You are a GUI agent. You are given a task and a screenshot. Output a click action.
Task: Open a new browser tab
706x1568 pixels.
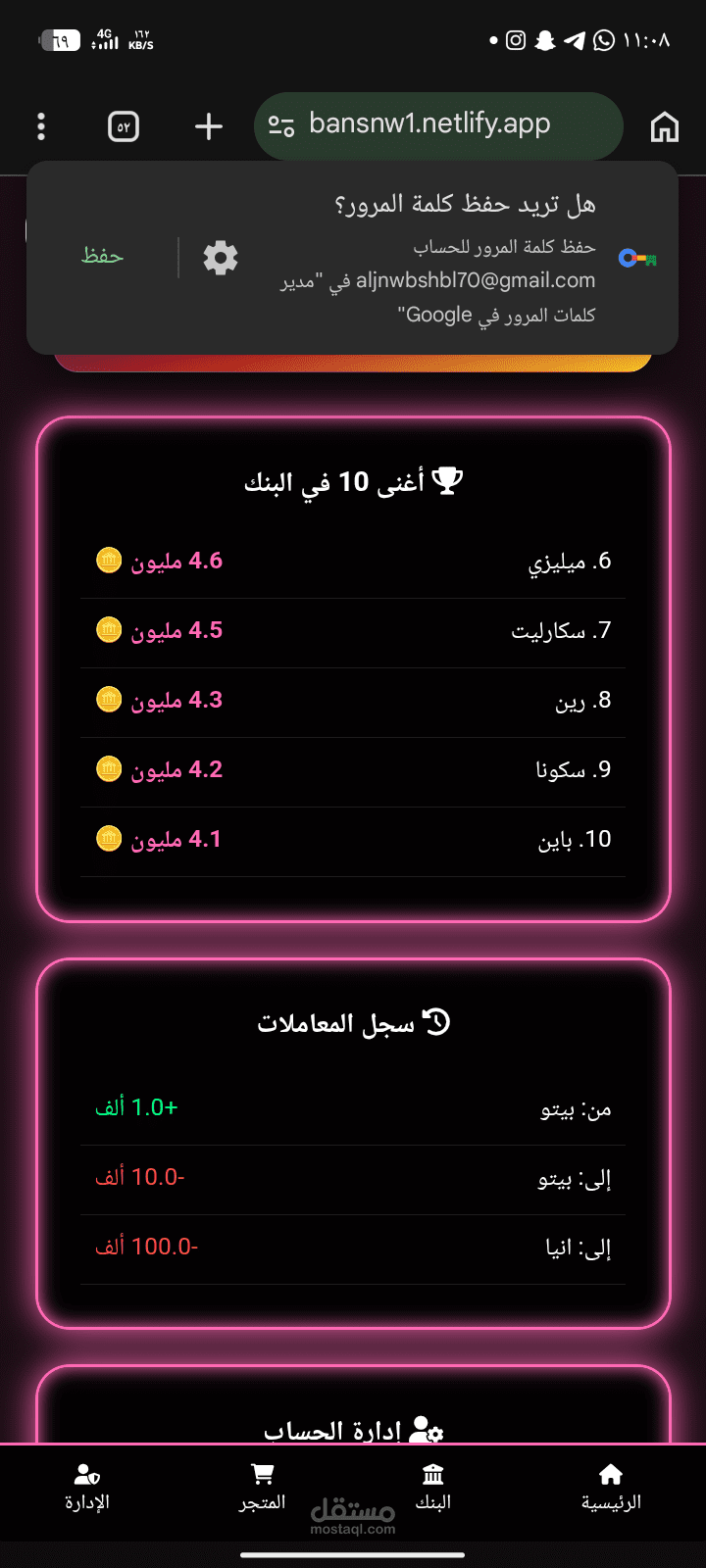(208, 126)
